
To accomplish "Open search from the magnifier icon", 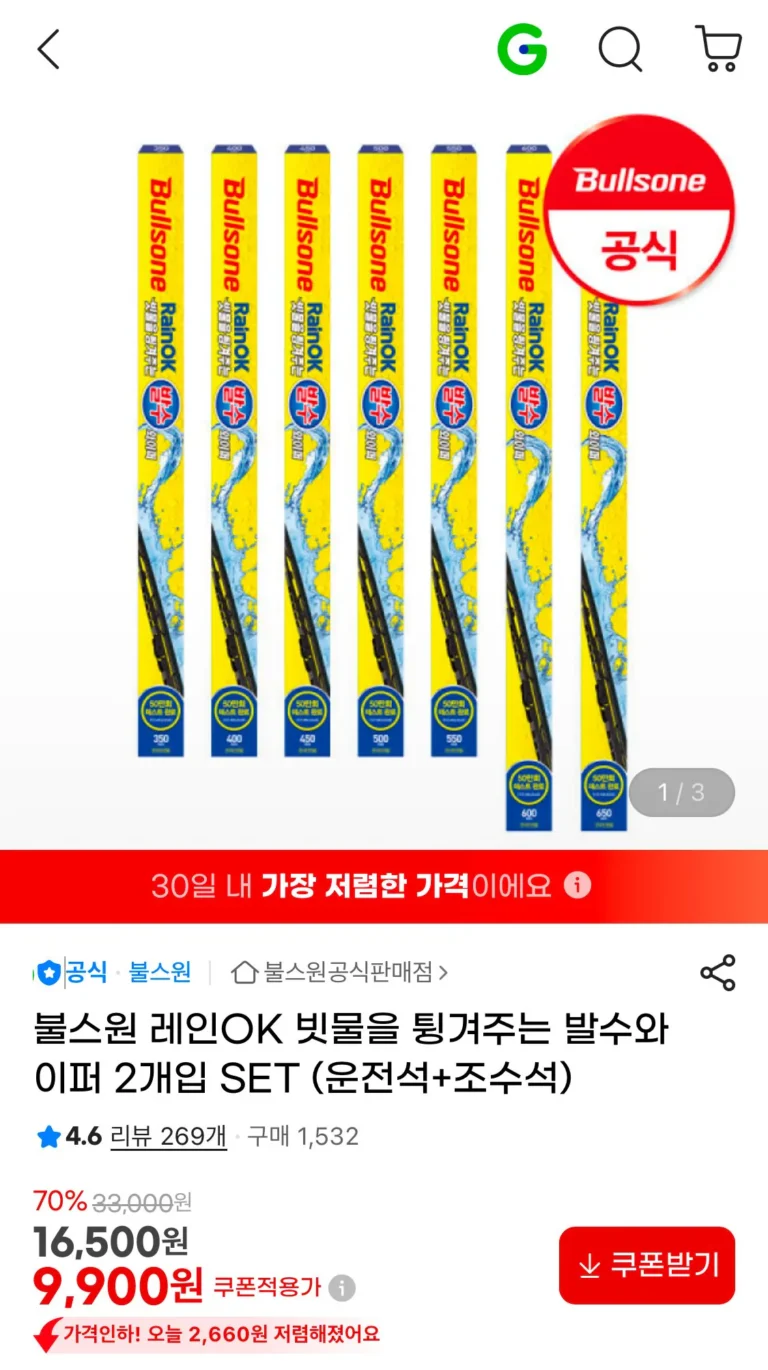I will coord(620,49).
